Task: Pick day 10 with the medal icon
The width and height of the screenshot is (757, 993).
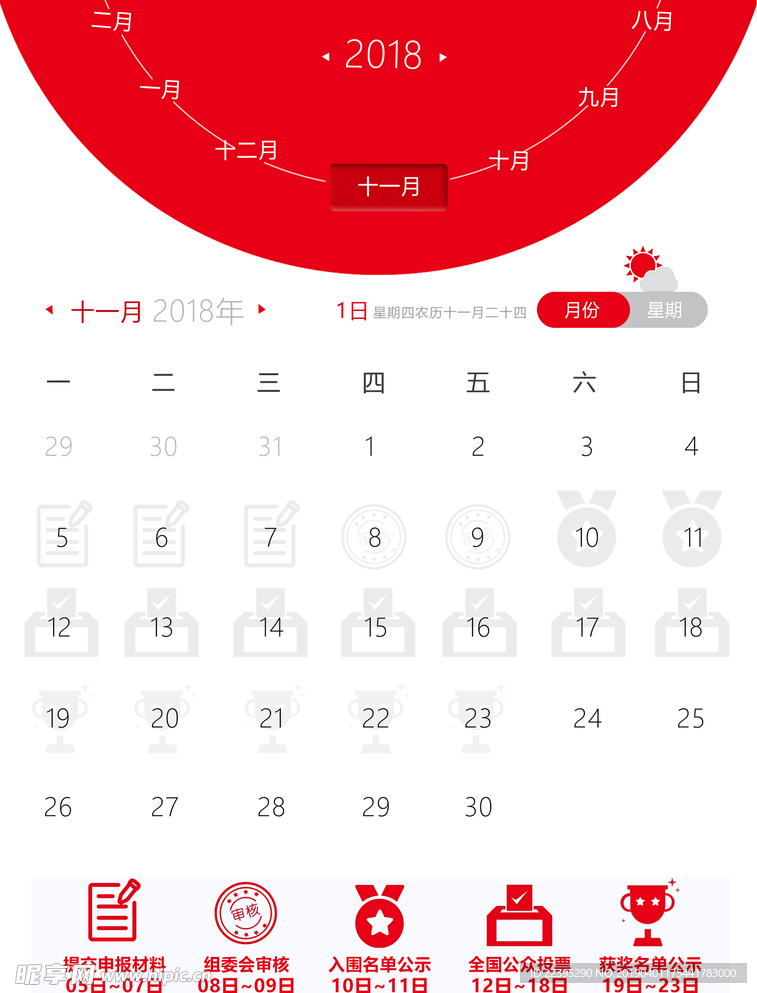Action: tap(587, 529)
